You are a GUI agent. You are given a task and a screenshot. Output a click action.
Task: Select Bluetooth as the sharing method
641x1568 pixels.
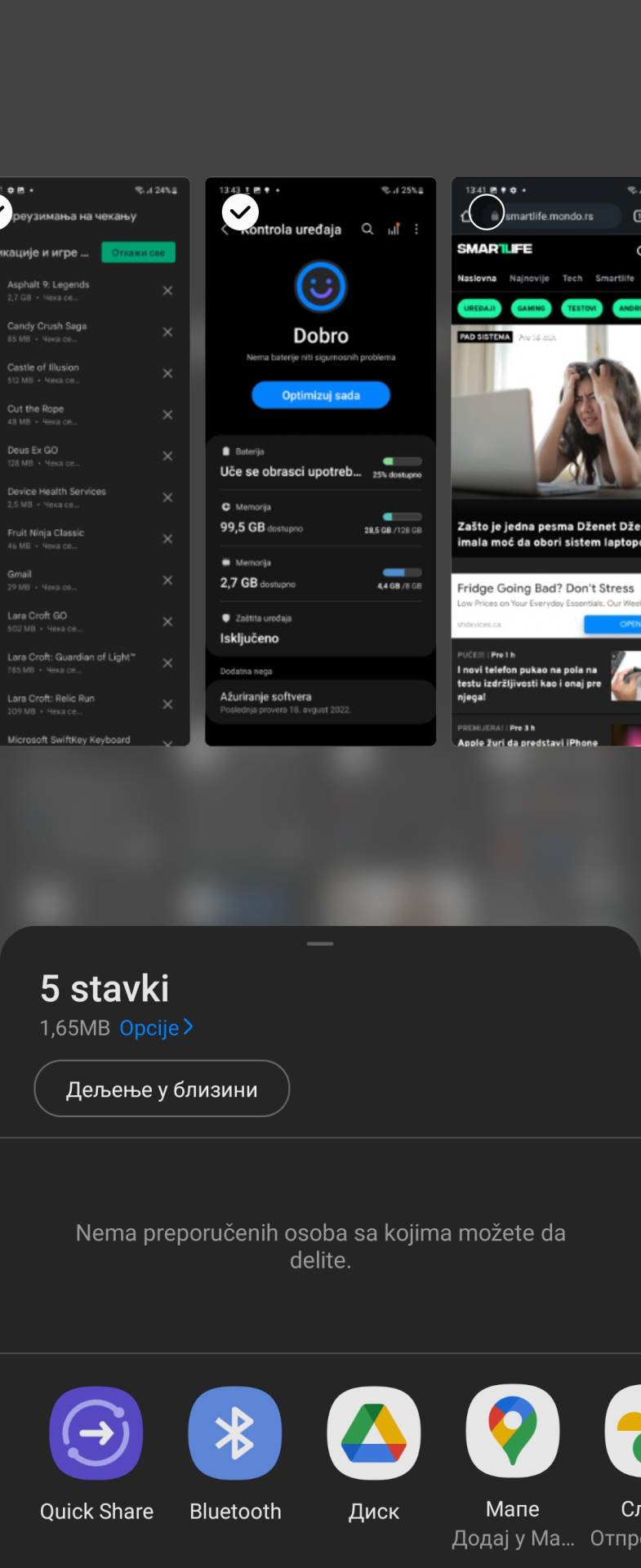234,1433
